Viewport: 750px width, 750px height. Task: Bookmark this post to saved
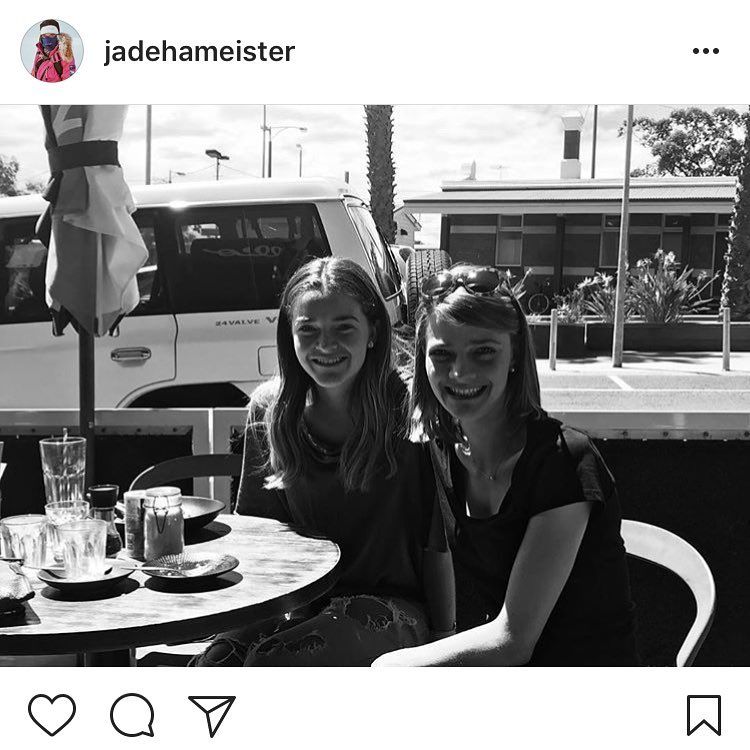pyautogui.click(x=704, y=714)
